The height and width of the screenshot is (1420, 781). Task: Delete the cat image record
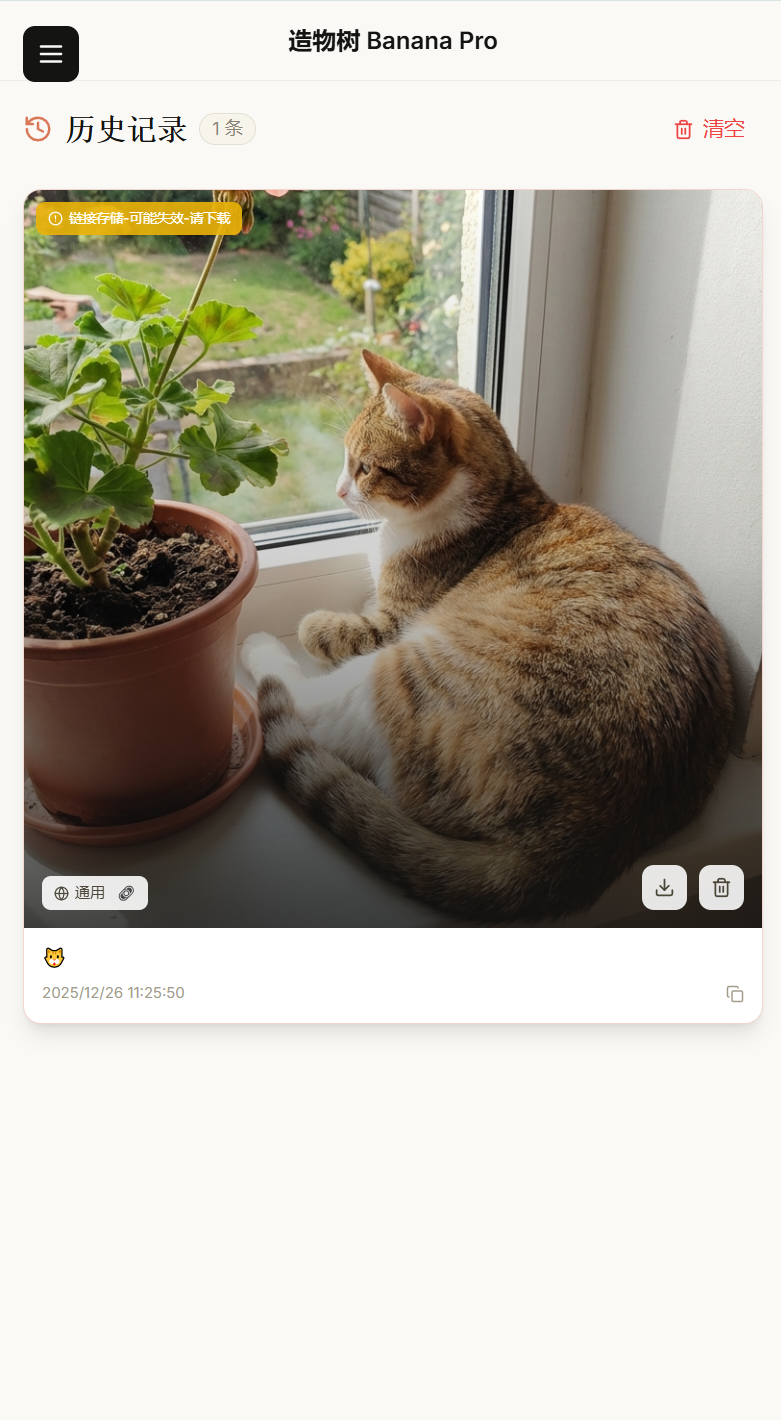click(721, 887)
